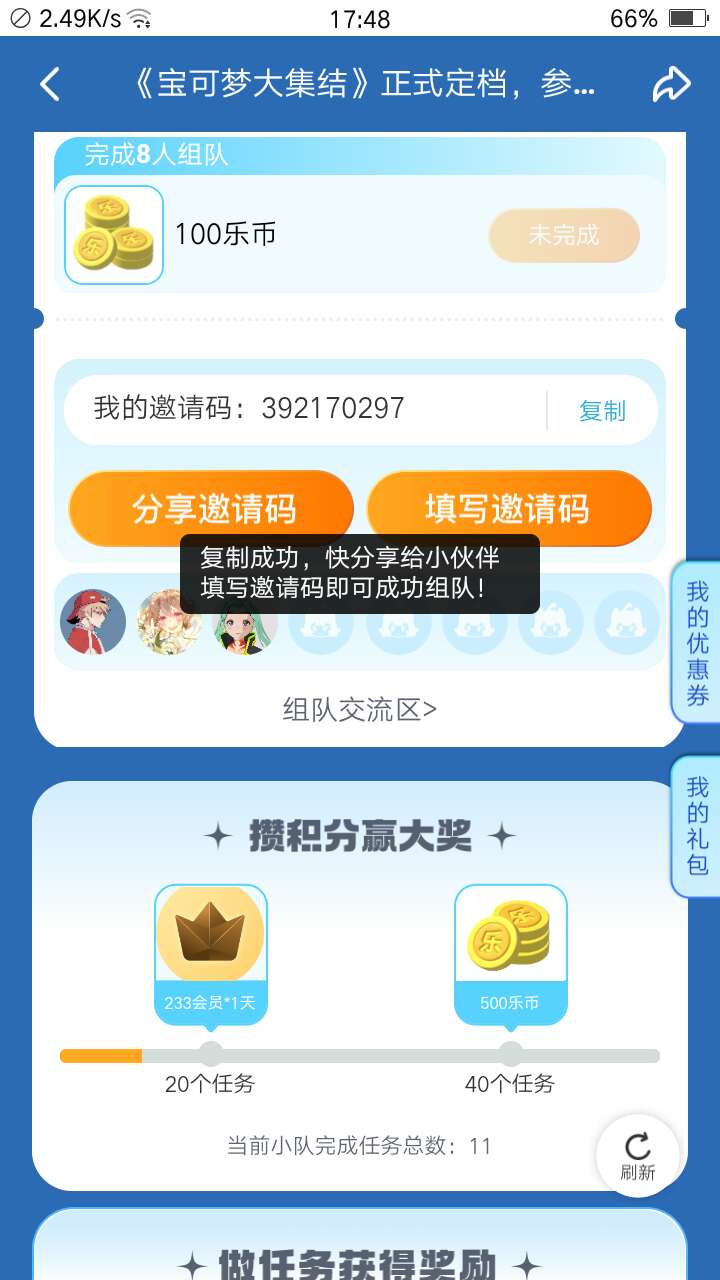
Task: Open 我的优惠券 side tab
Action: click(x=697, y=642)
